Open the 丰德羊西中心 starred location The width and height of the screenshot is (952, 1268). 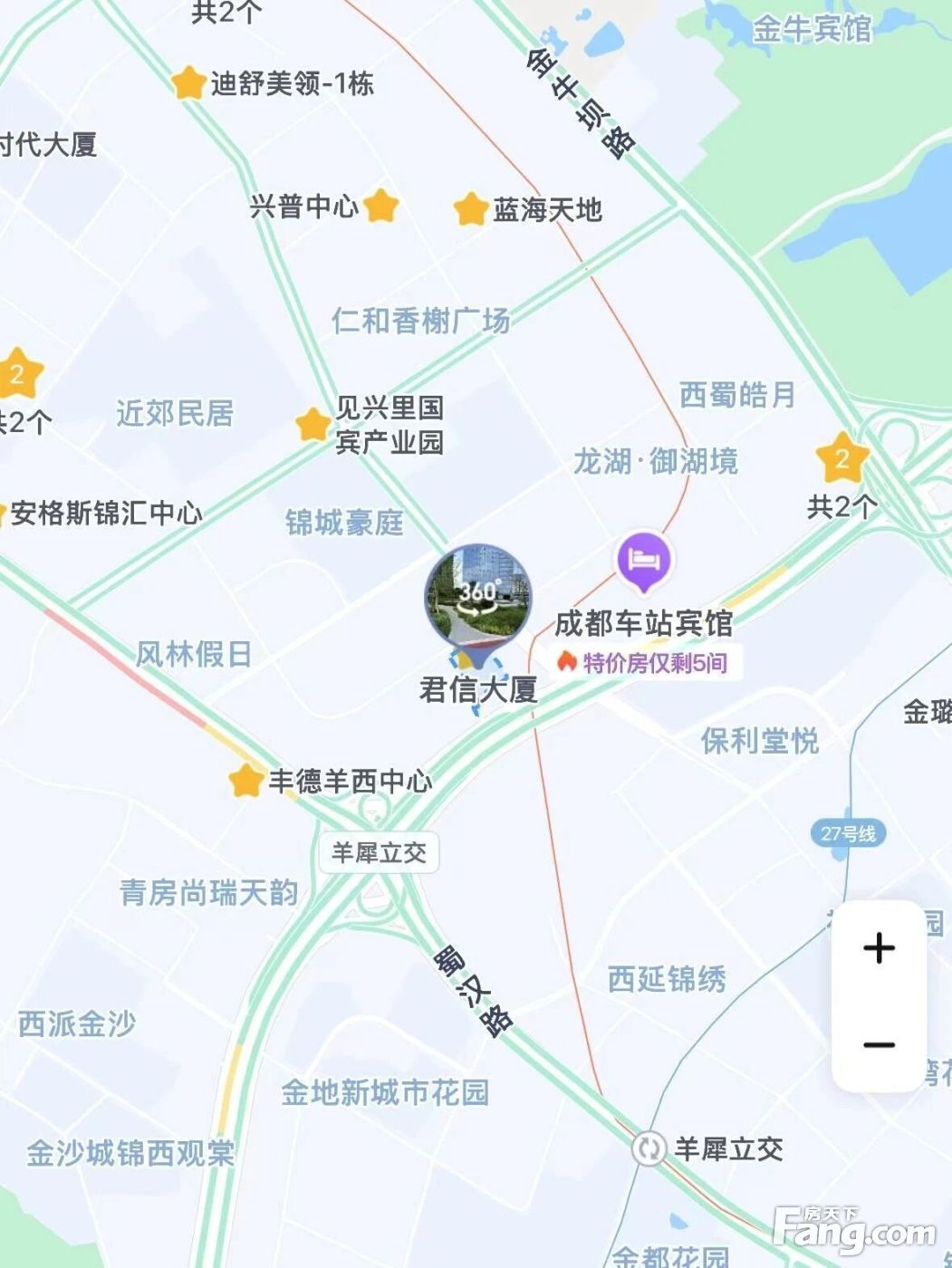[x=245, y=781]
